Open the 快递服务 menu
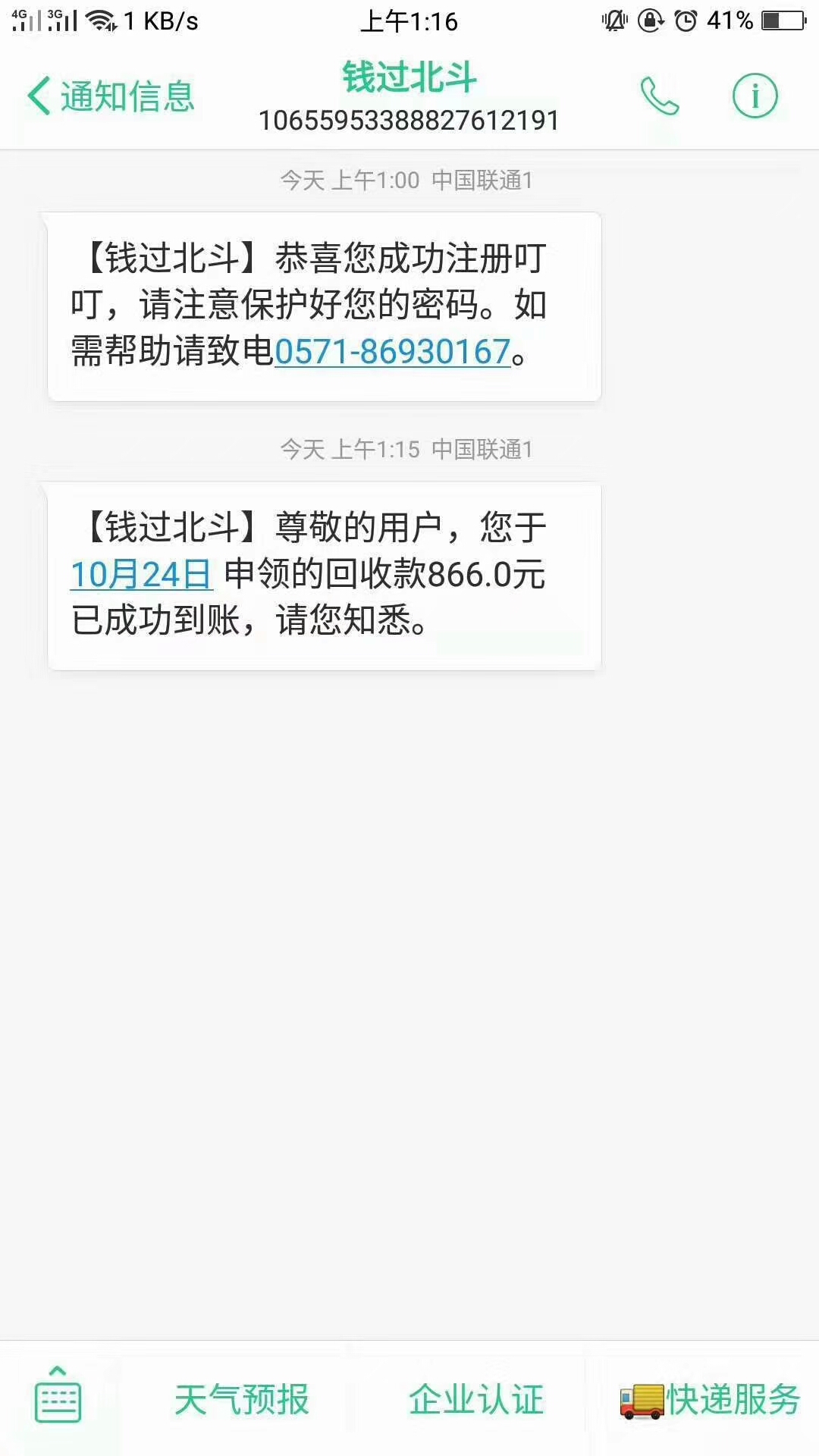 [x=710, y=1399]
